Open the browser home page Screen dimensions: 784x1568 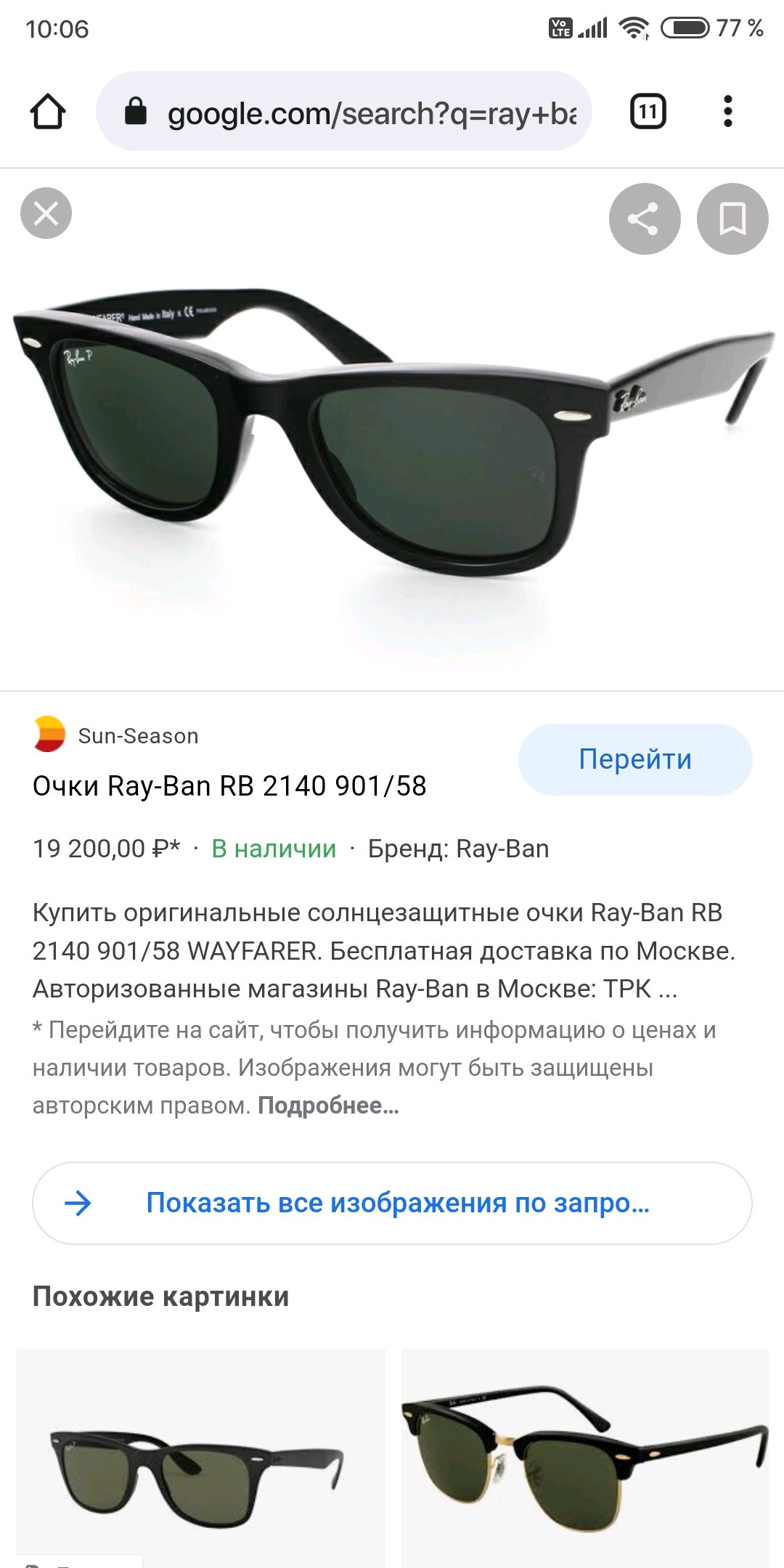pos(48,112)
